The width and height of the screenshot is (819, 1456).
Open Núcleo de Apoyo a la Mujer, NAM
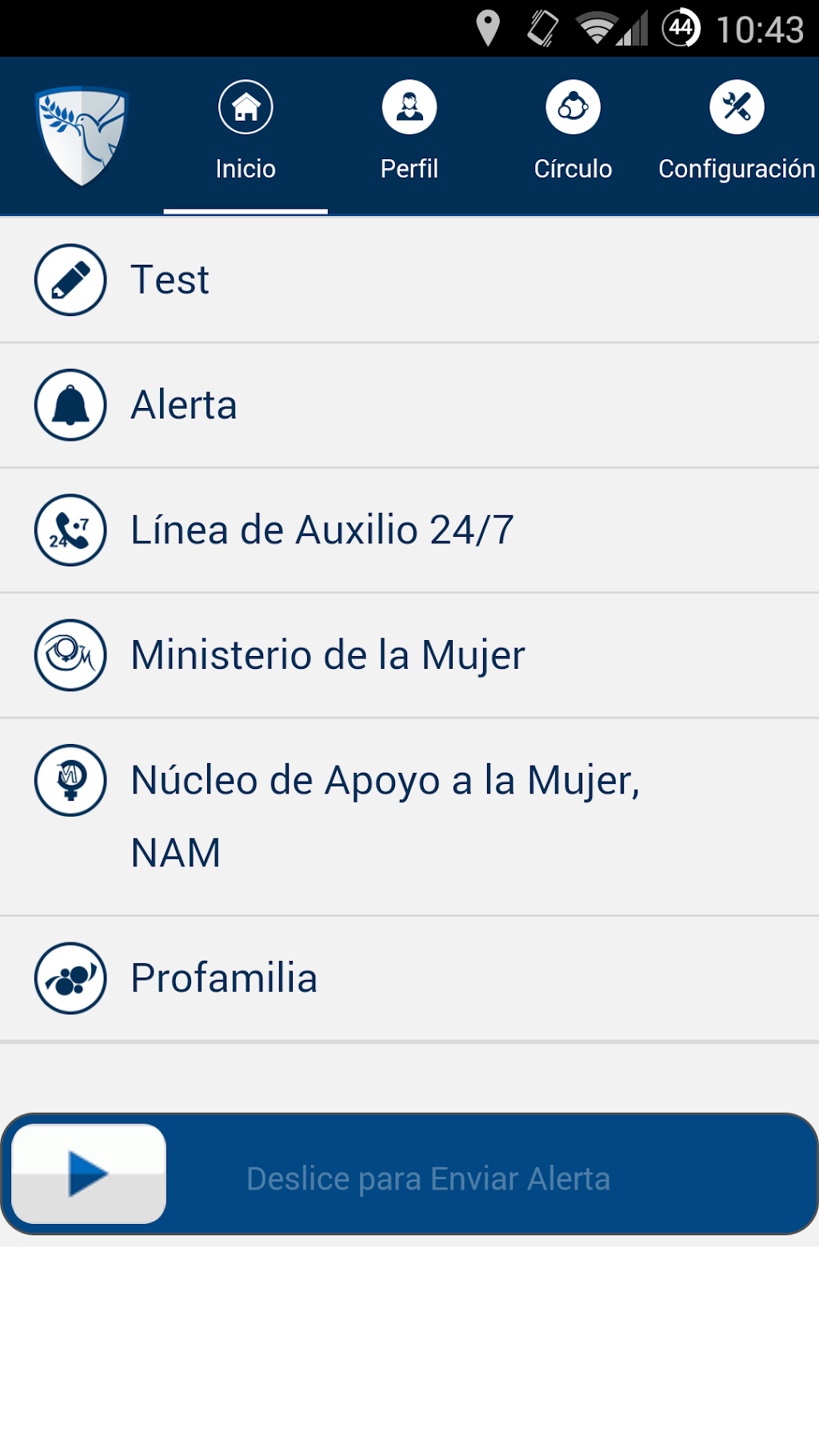409,816
